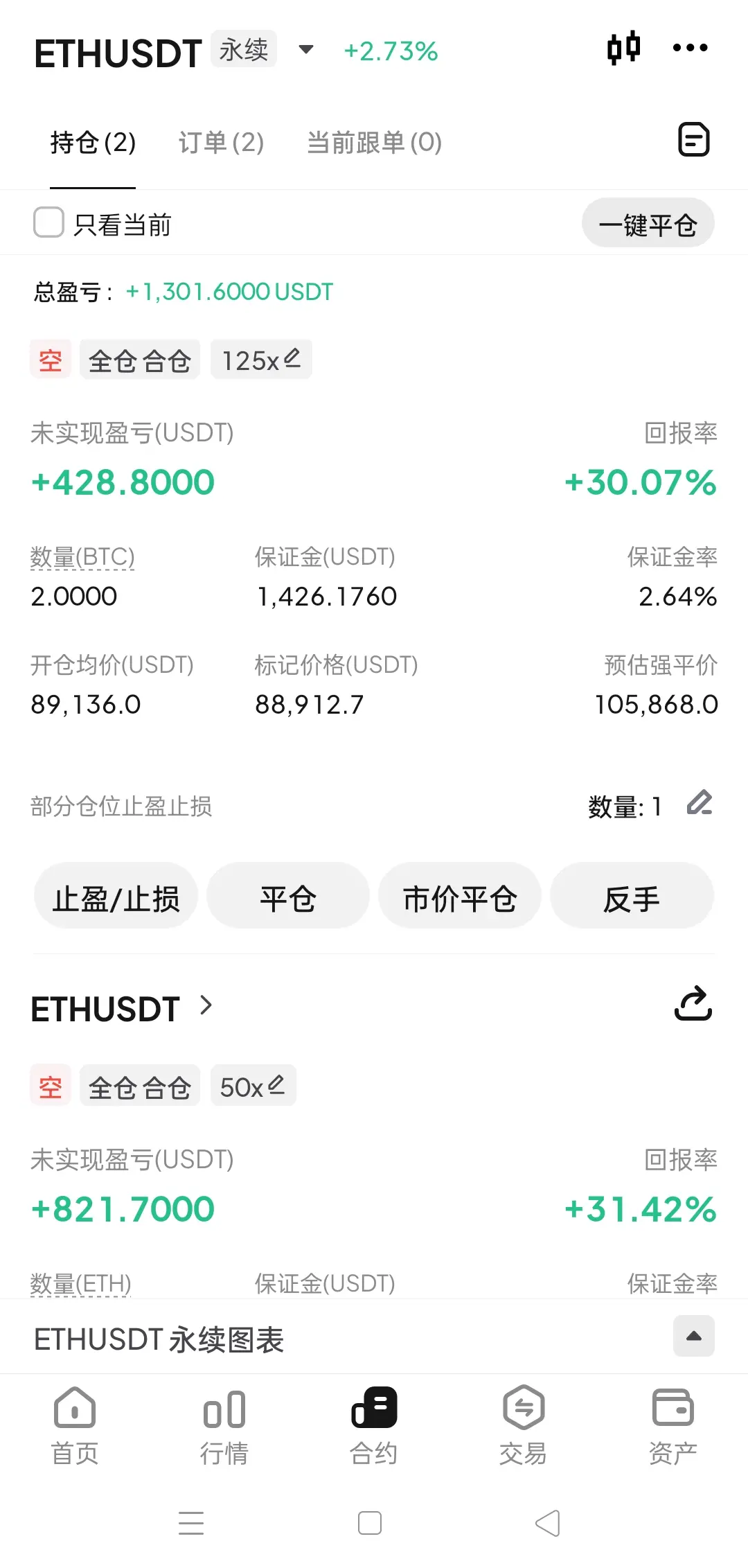Switch to the 当前跟单 (0) tab
The width and height of the screenshot is (748, 1568).
coord(374,143)
